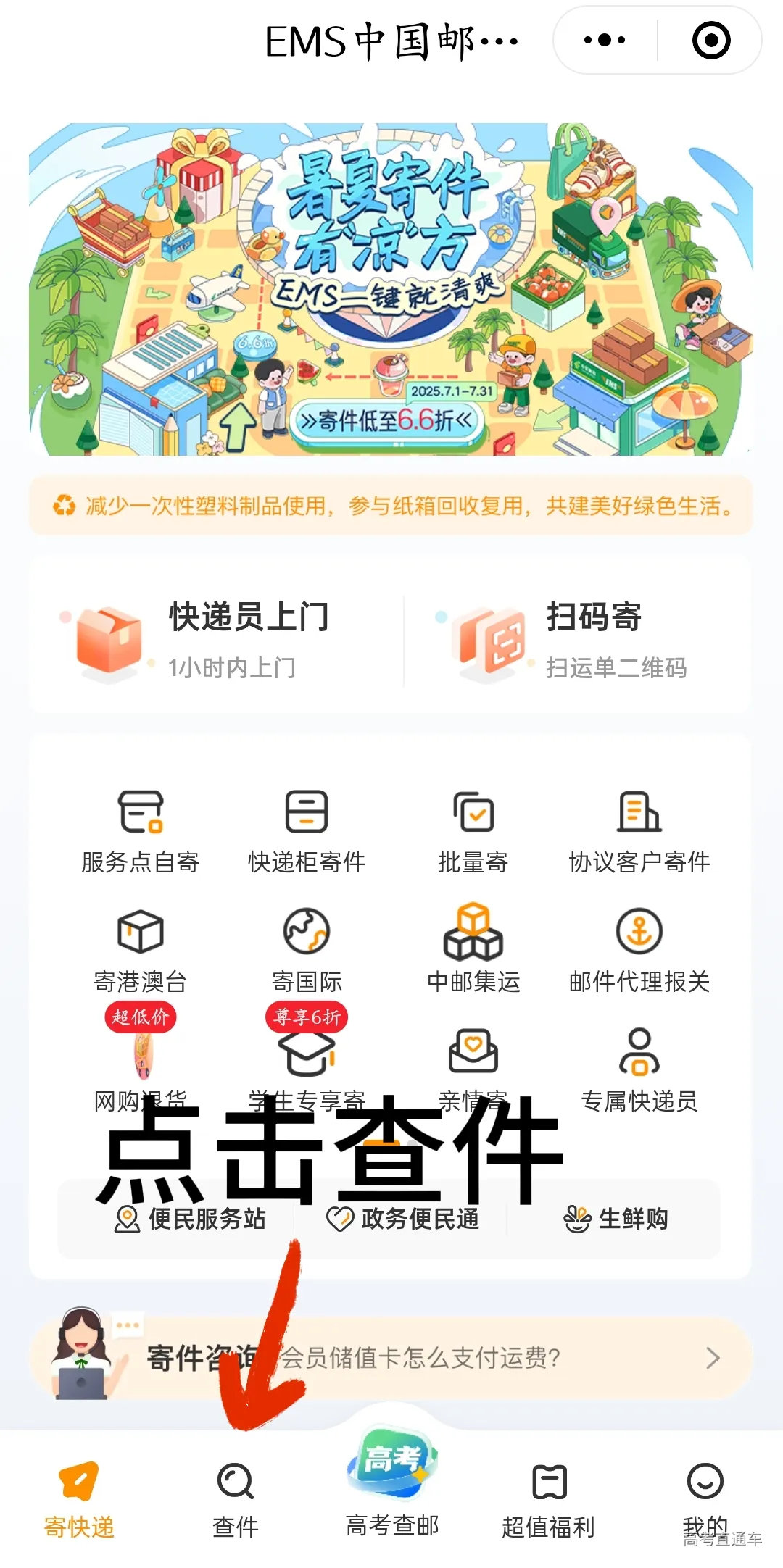Tap the 中邮集运 consolidation icon
This screenshot has height=1568, width=783.
[472, 949]
